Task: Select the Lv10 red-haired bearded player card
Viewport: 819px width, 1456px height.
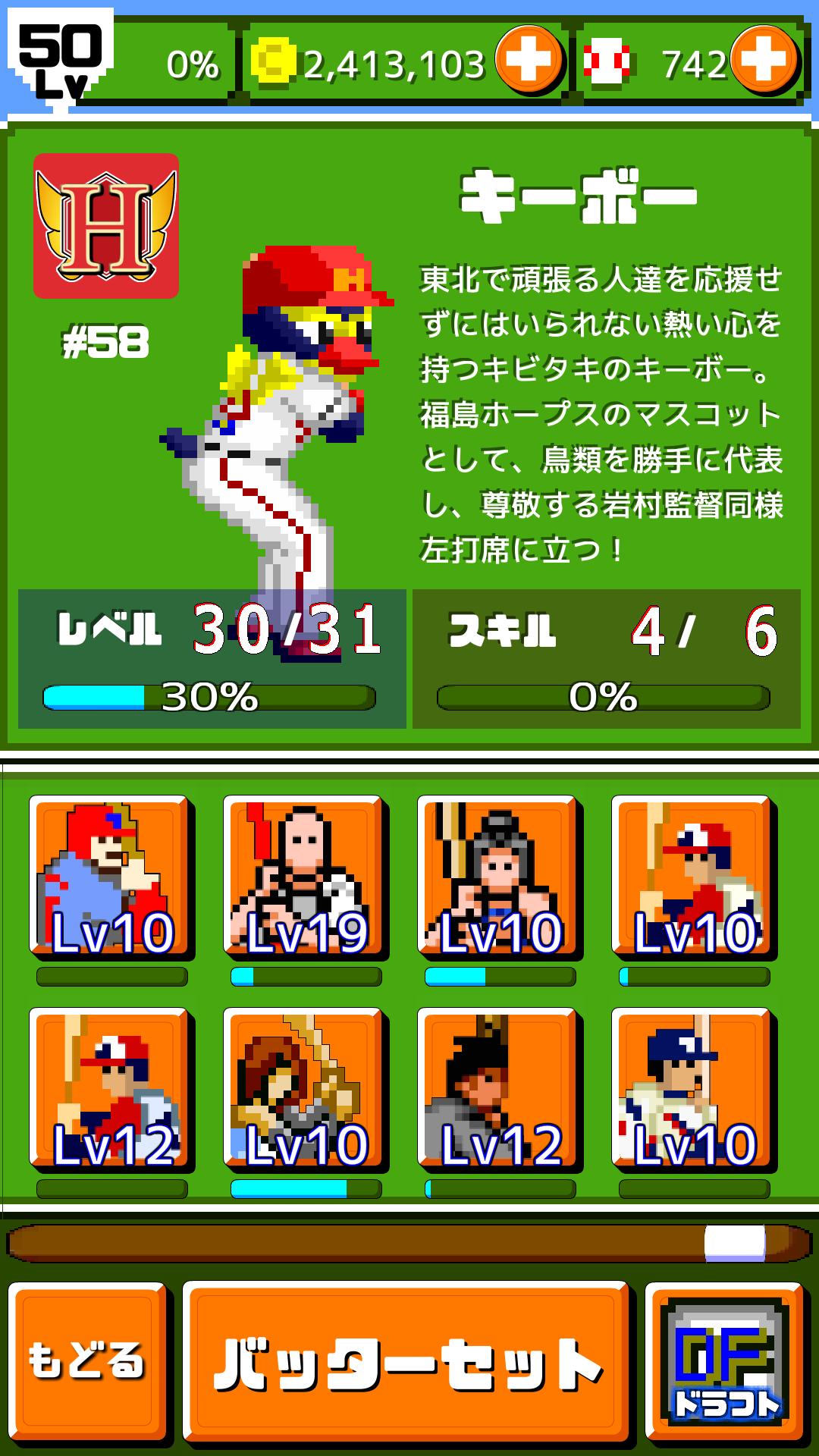Action: (111, 876)
